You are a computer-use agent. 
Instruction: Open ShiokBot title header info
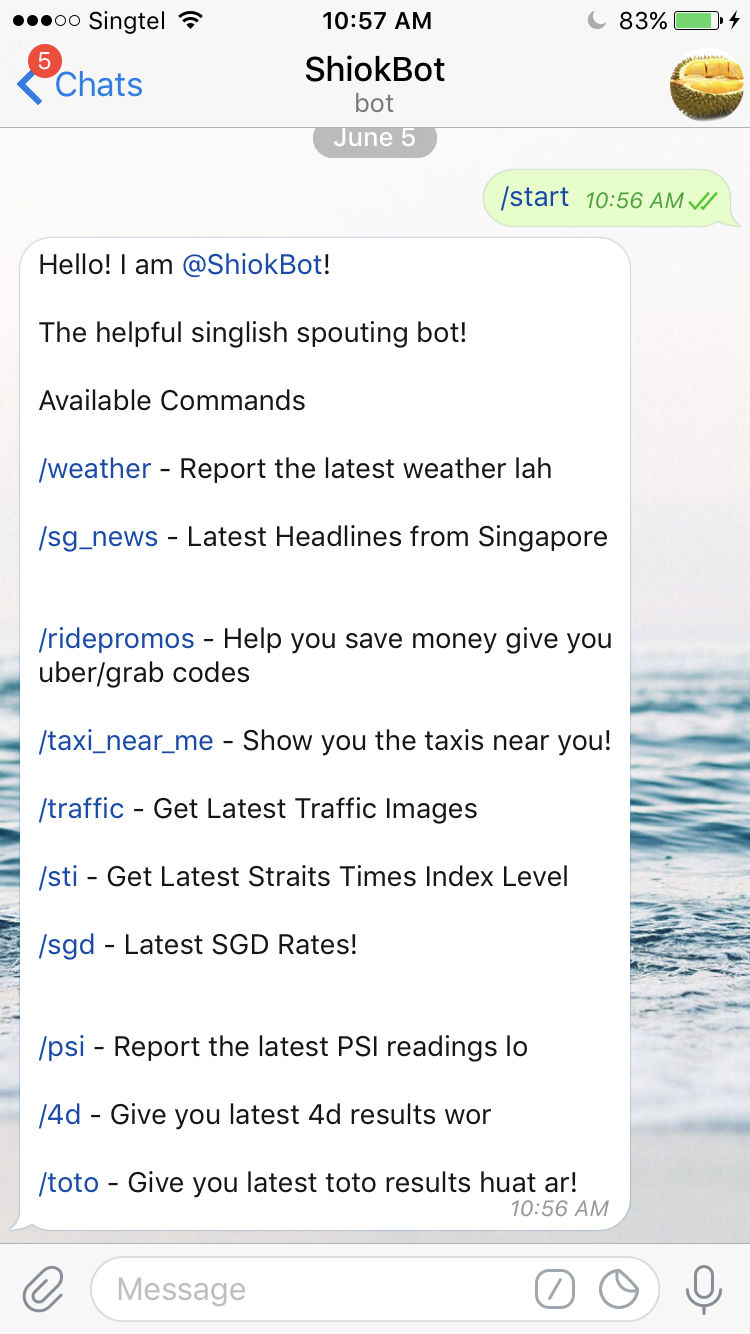point(374,84)
